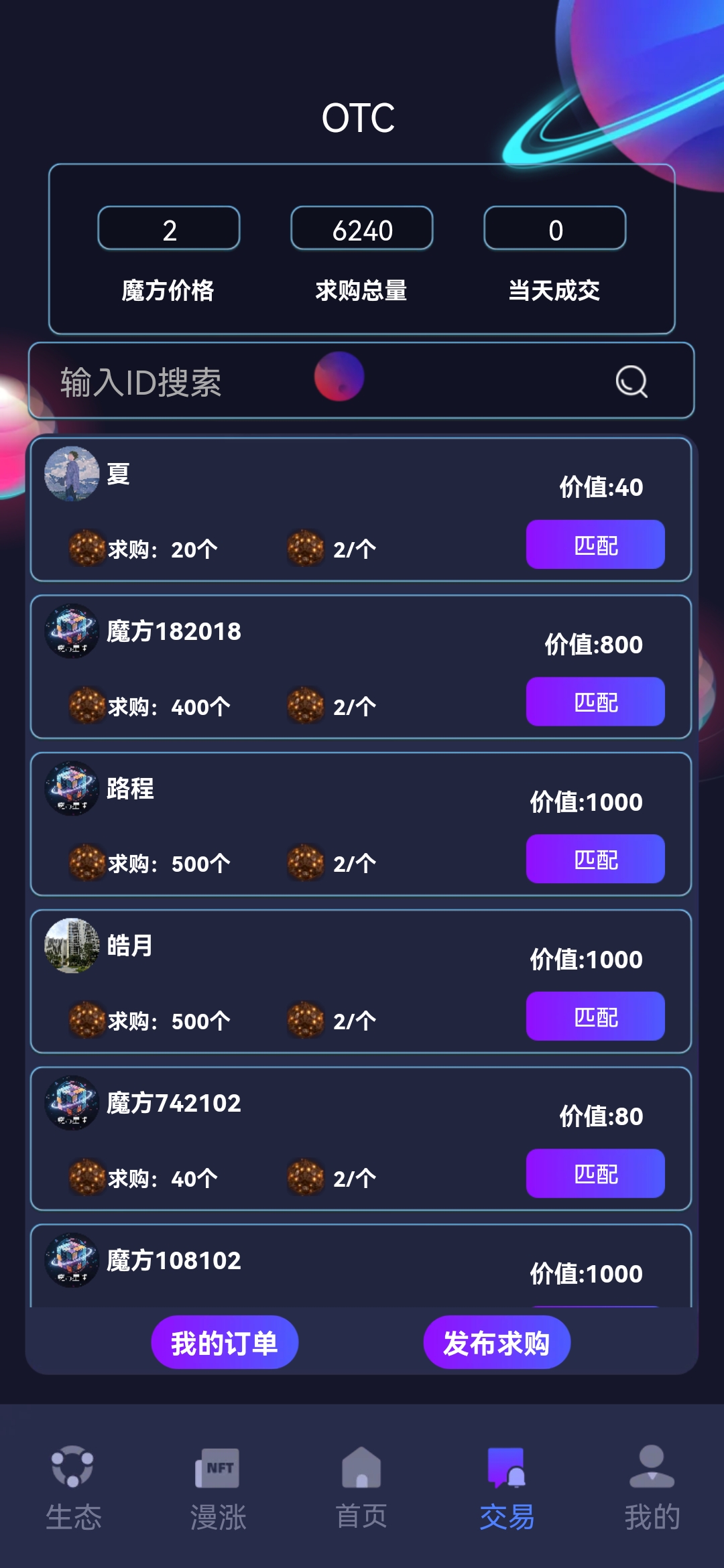The height and width of the screenshot is (1568, 724).
Task: Tap 发布求购 to post a buy request
Action: [496, 1341]
